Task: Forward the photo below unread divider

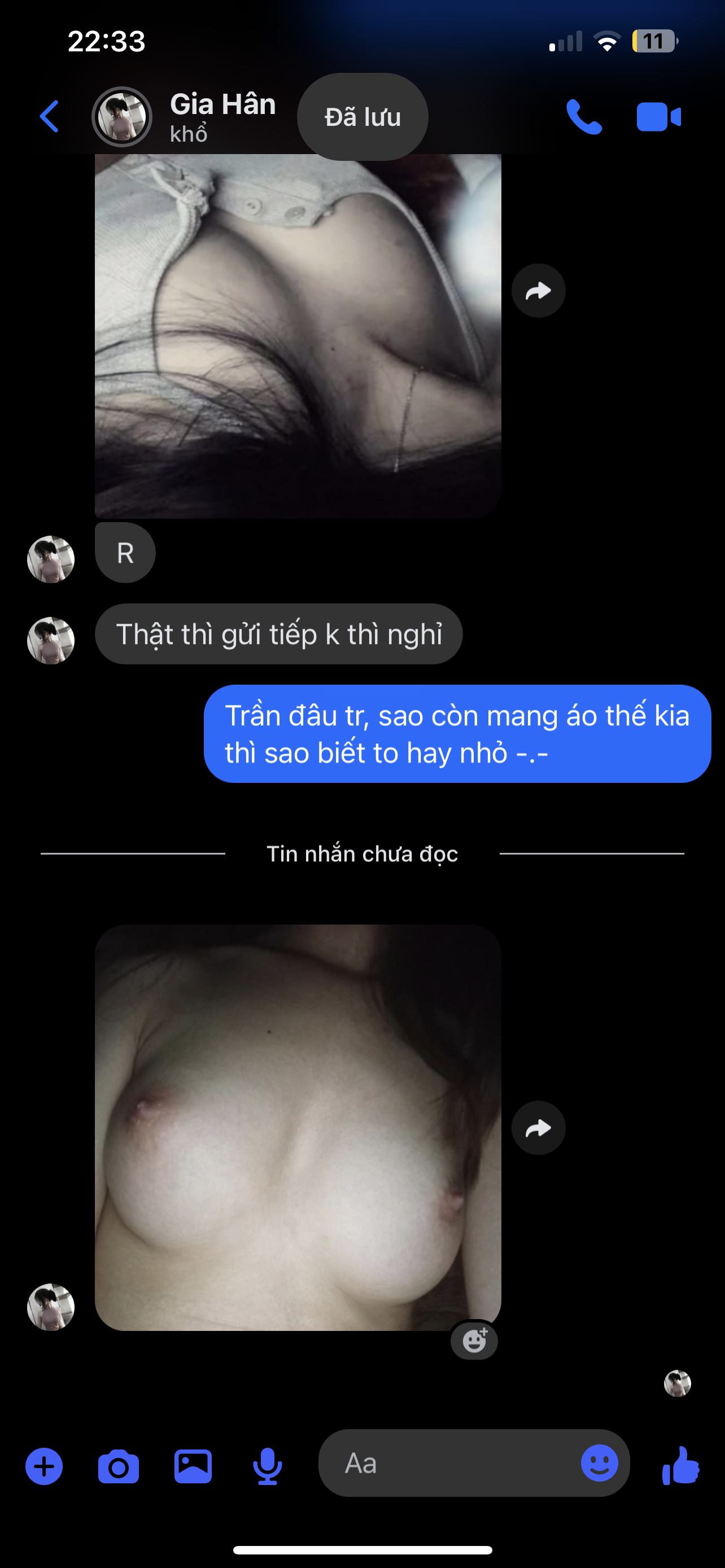Action: coord(538,1128)
